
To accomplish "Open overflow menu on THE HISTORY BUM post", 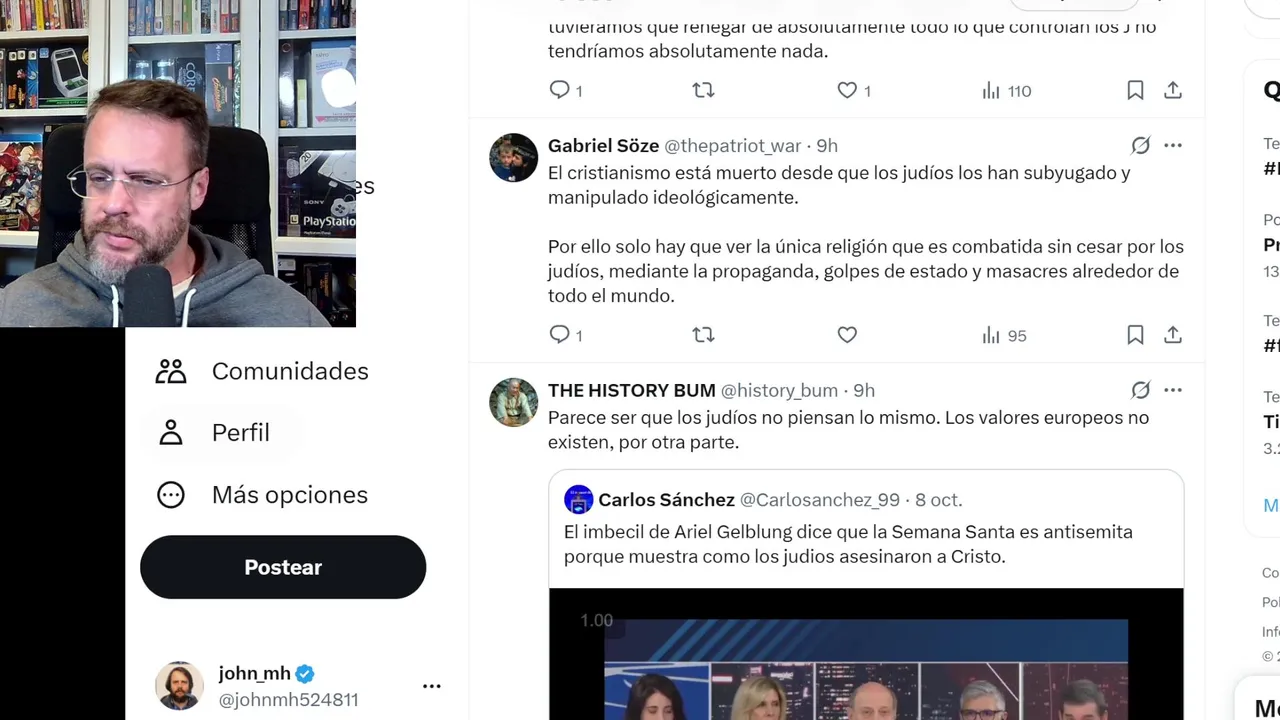I will [1173, 390].
